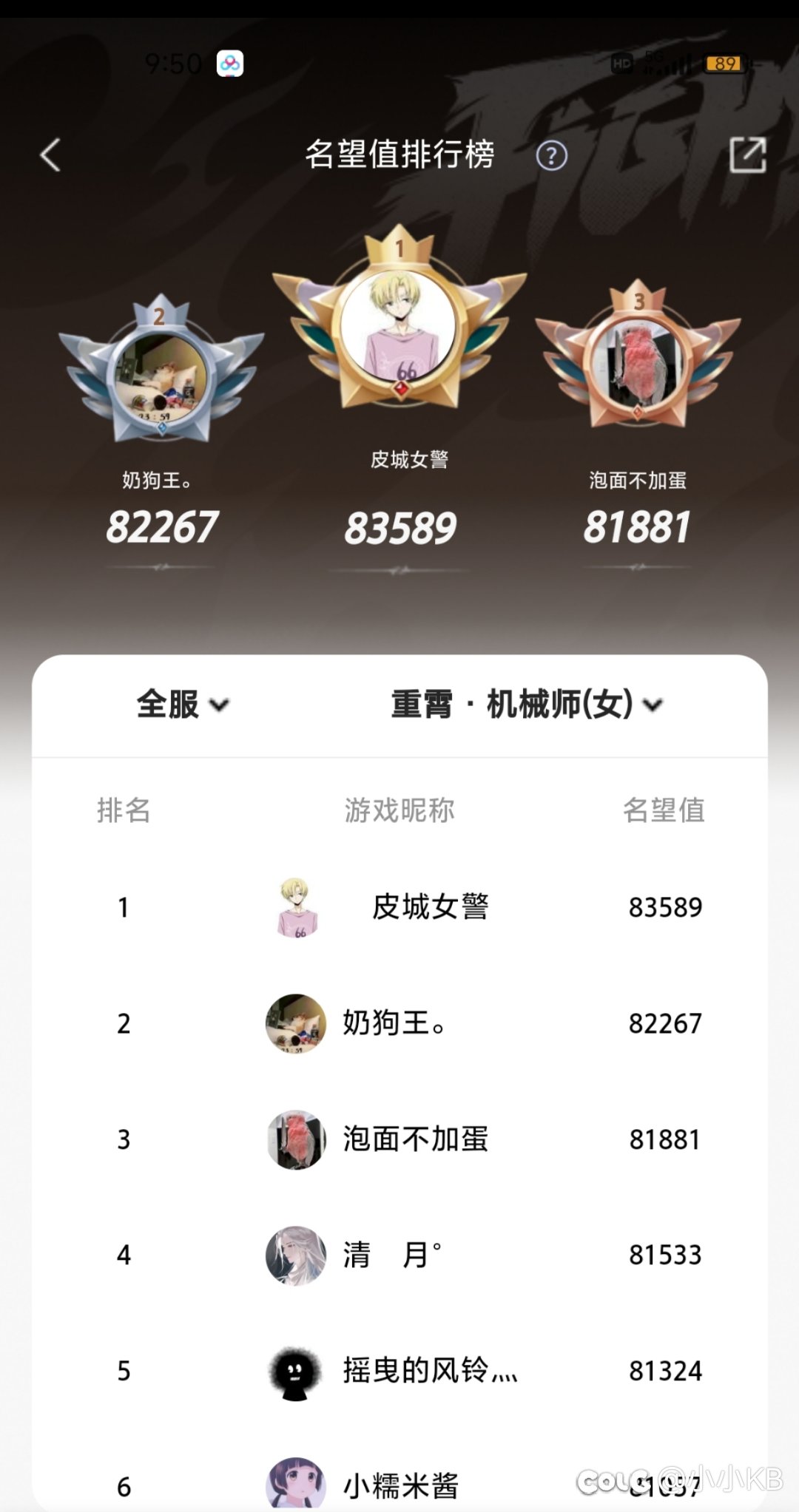Screen dimensions: 799x1512
Task: Open the question mark help icon
Action: point(551,156)
